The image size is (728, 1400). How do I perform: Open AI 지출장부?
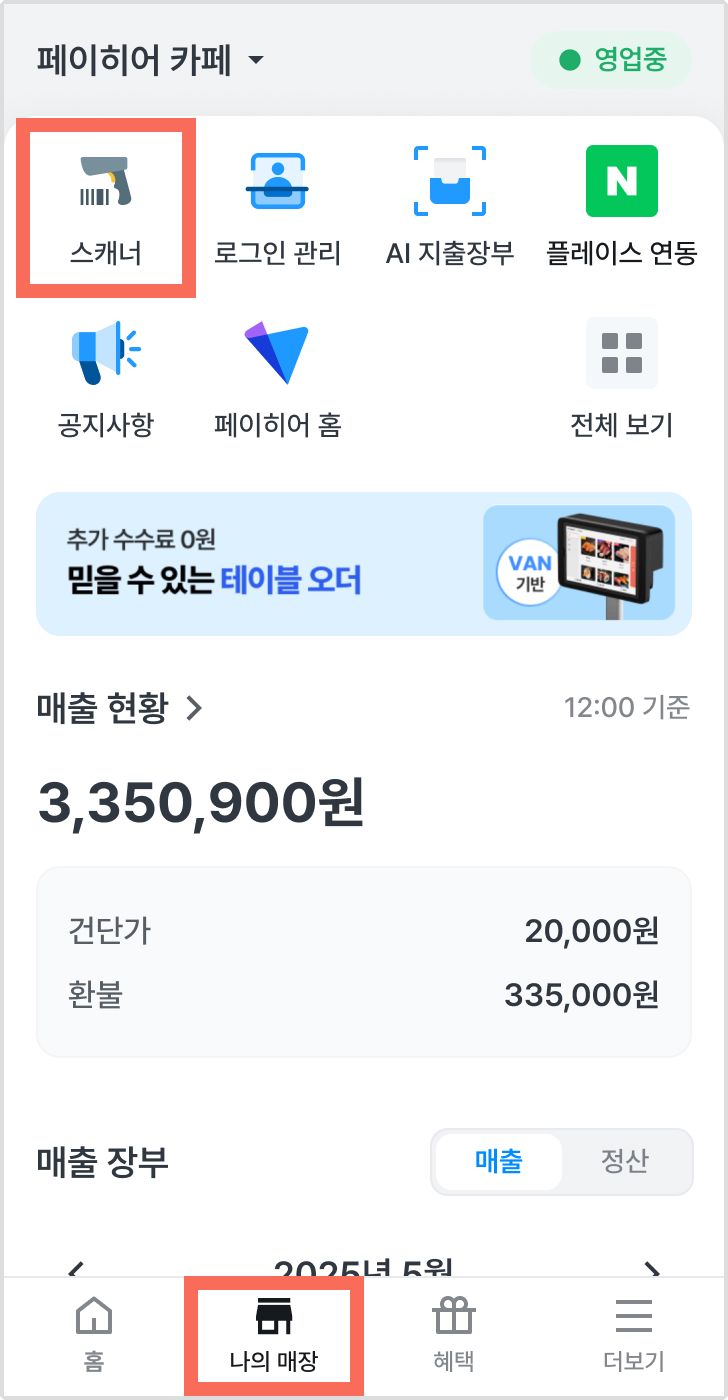pyautogui.click(x=450, y=207)
